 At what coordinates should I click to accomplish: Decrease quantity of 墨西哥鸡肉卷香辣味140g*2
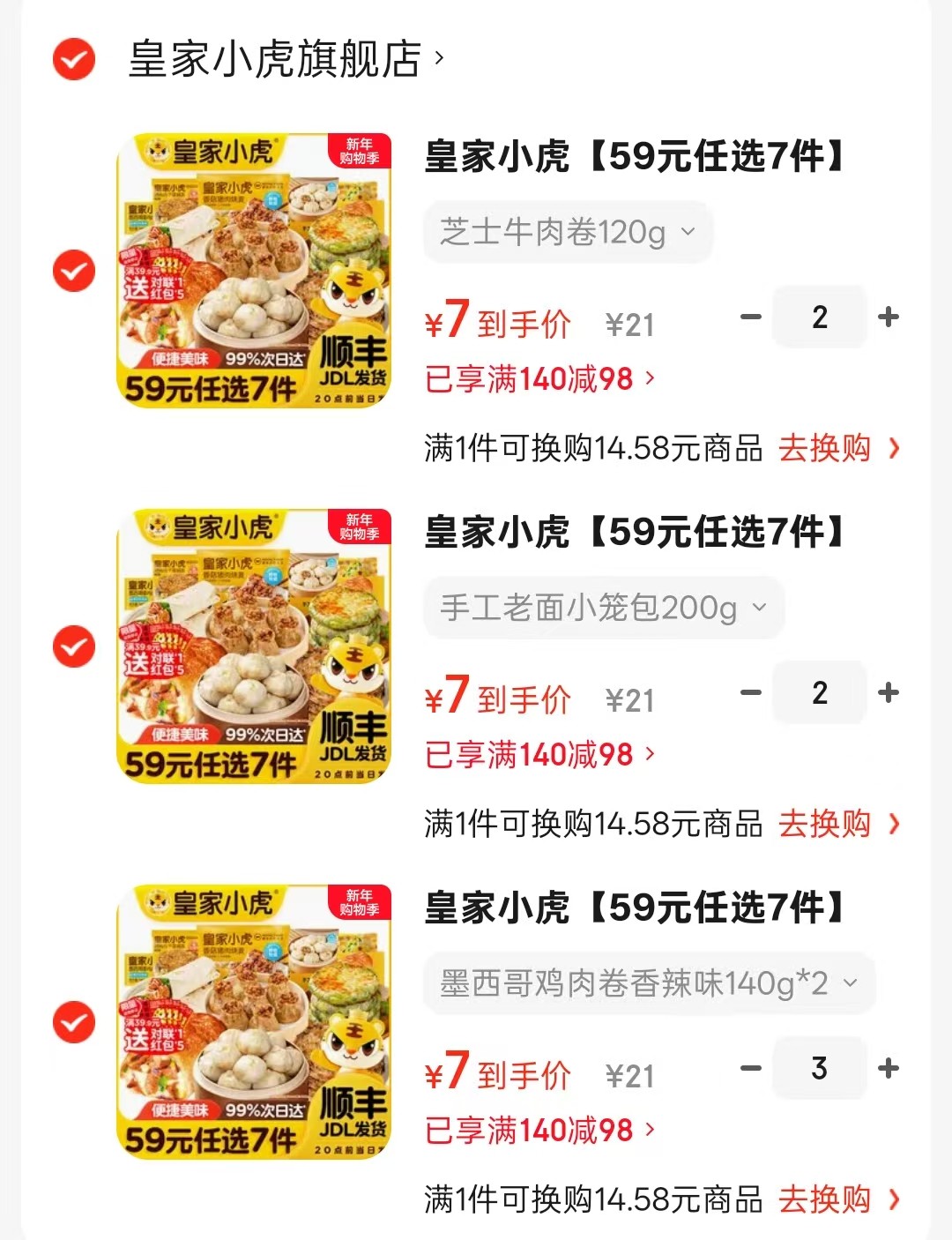[x=751, y=1068]
